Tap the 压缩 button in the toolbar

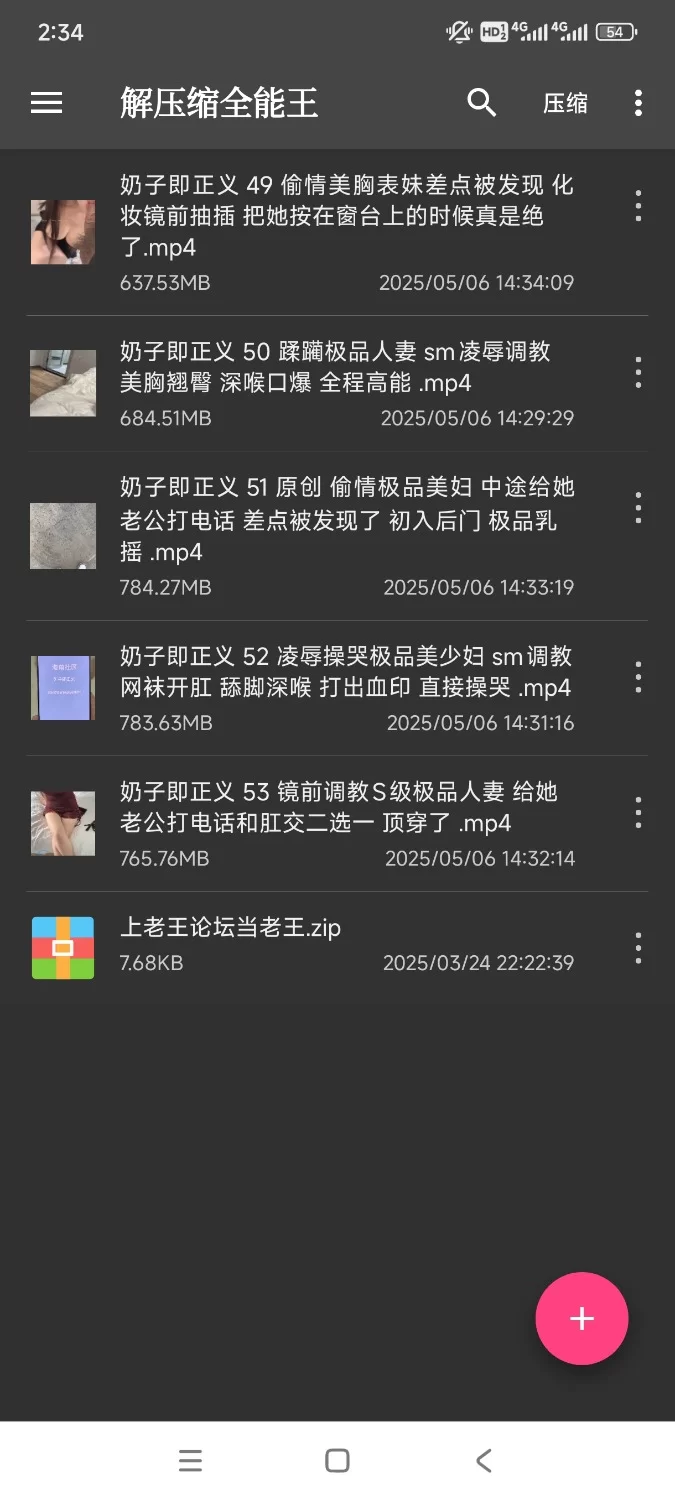coord(565,104)
